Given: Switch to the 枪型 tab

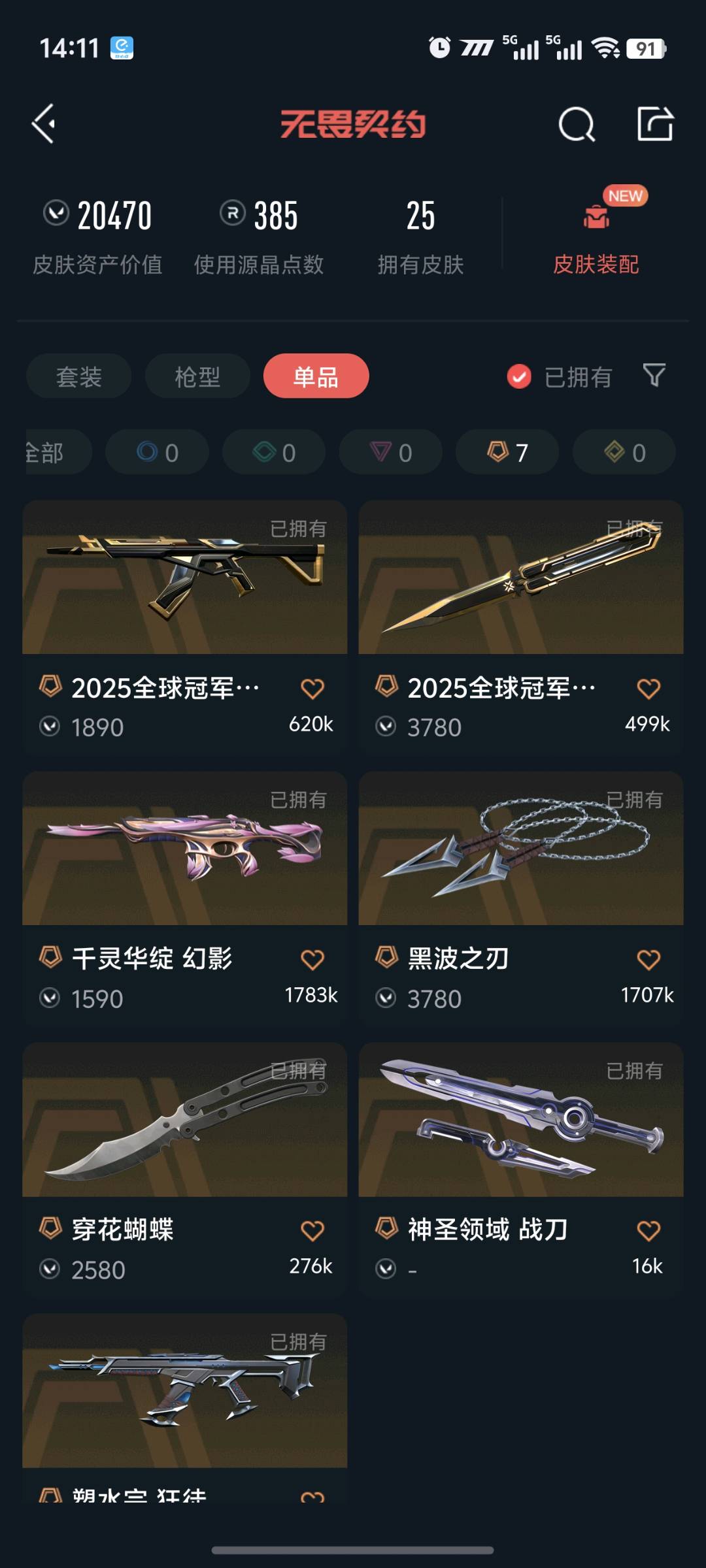Looking at the screenshot, I should (197, 376).
